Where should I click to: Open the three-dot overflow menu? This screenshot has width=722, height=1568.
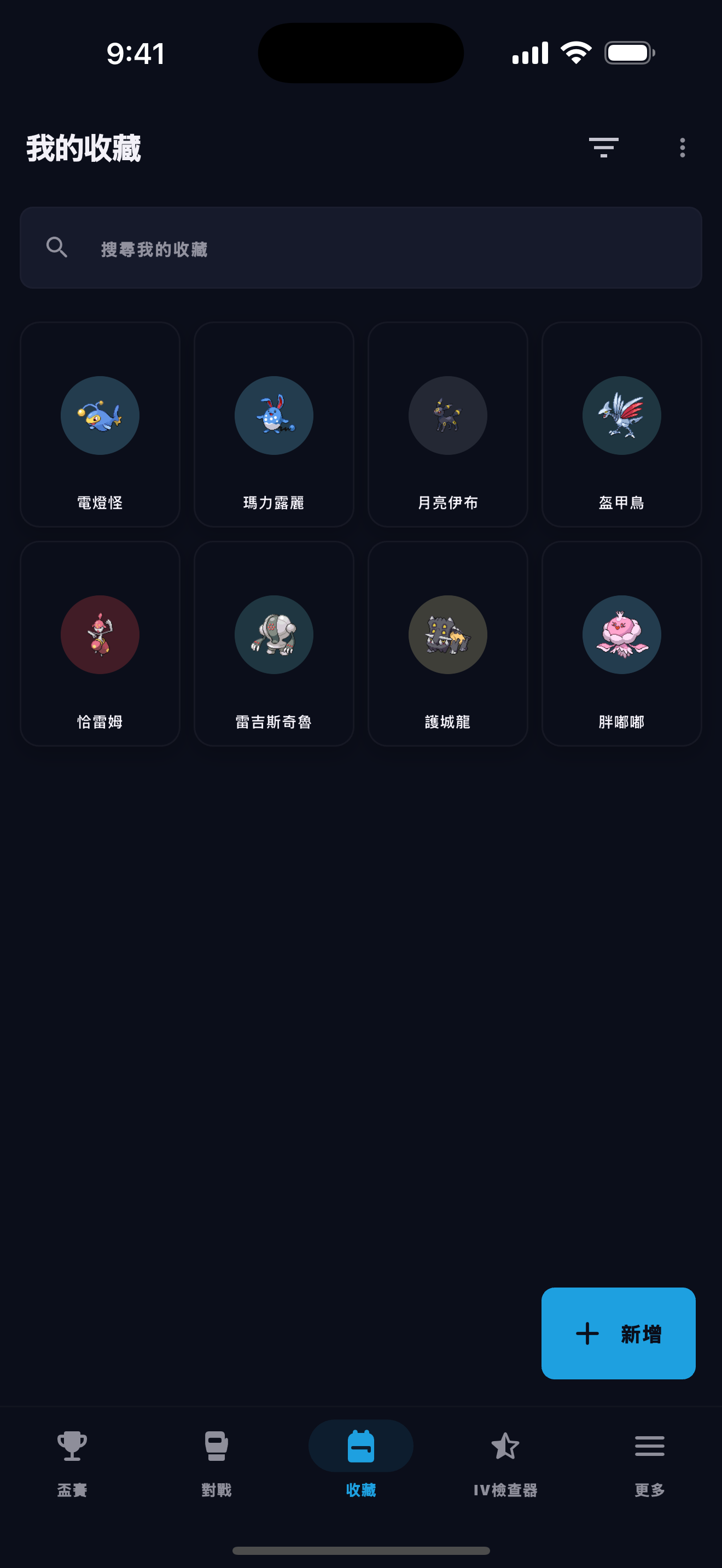(x=683, y=148)
